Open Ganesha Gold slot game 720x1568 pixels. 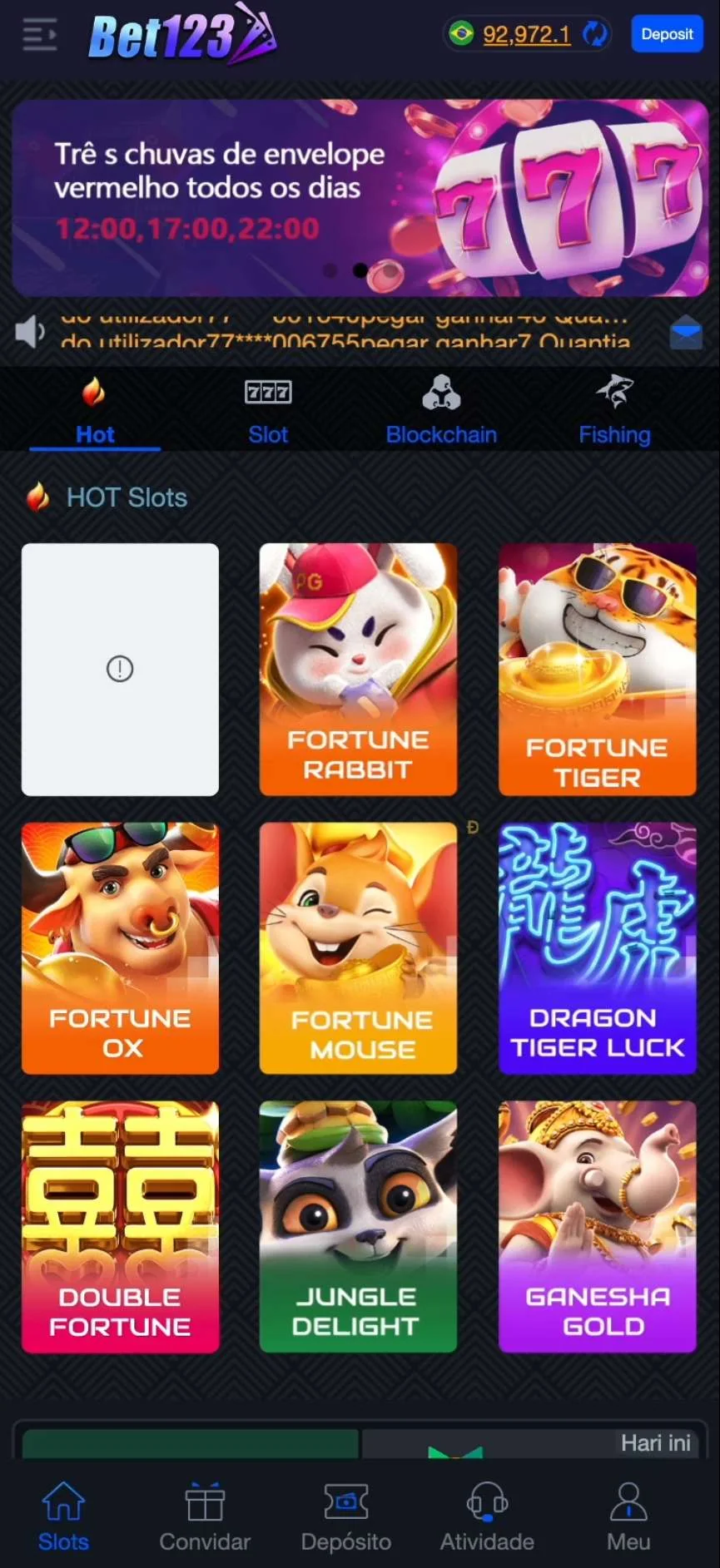click(x=597, y=1226)
